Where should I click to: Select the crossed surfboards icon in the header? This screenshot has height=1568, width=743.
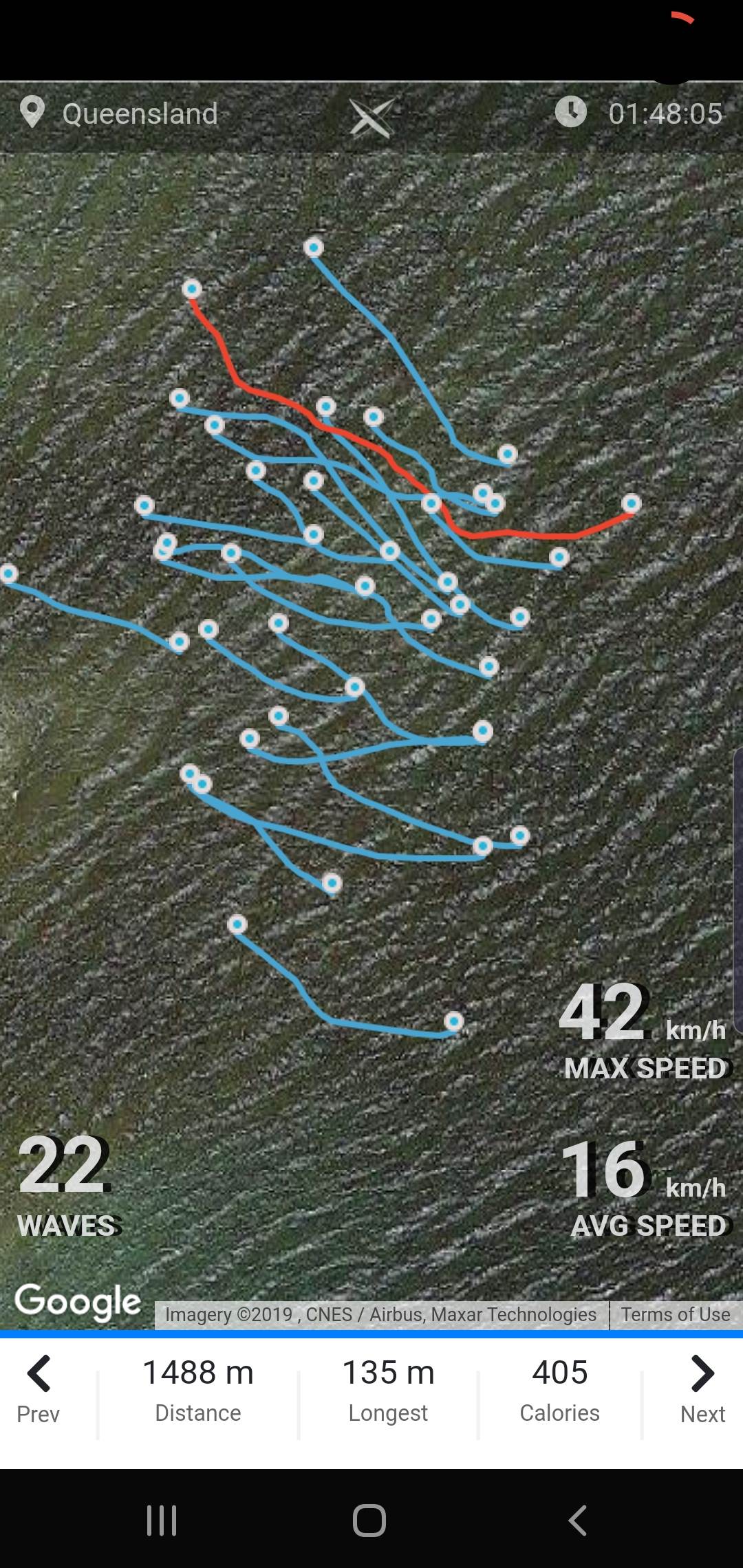coord(371,117)
